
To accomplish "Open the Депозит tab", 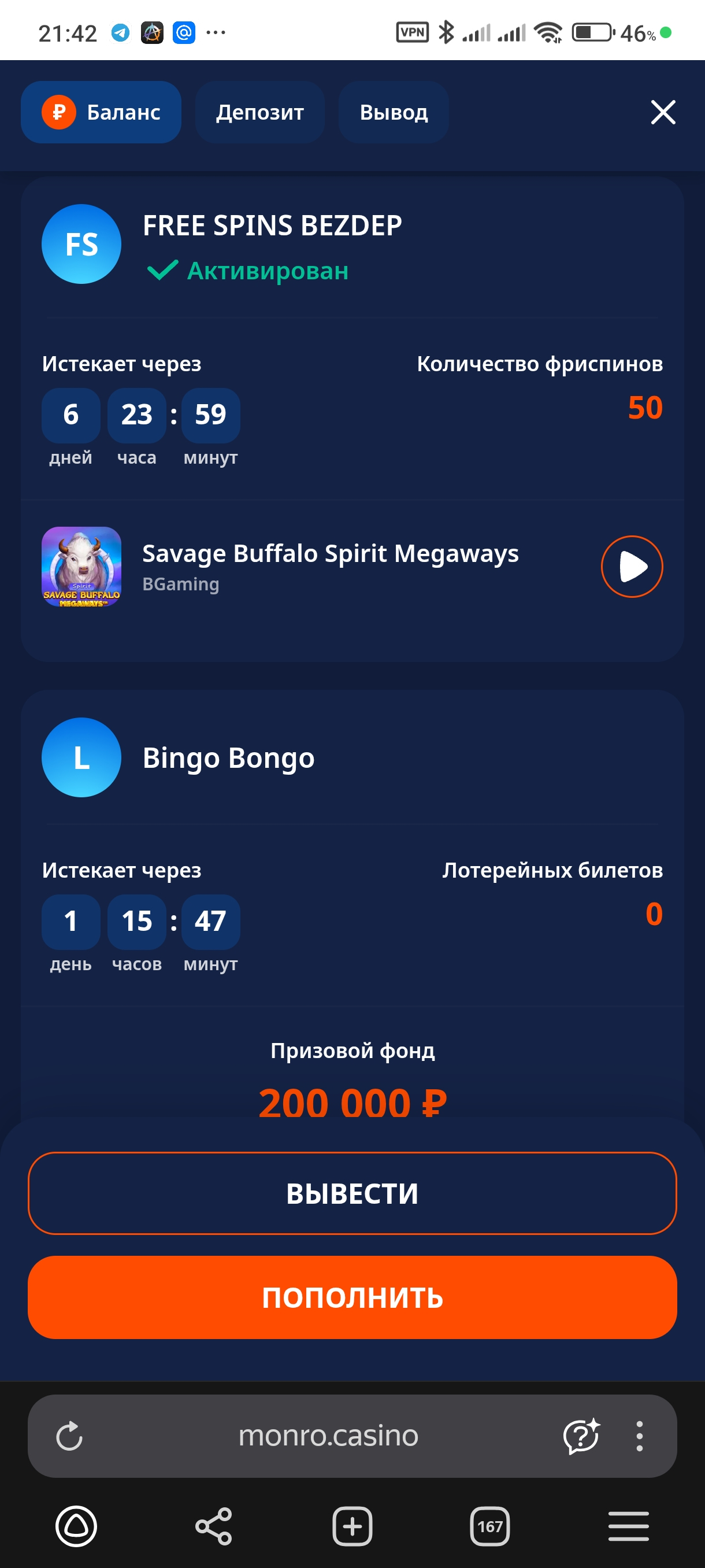I will [259, 112].
